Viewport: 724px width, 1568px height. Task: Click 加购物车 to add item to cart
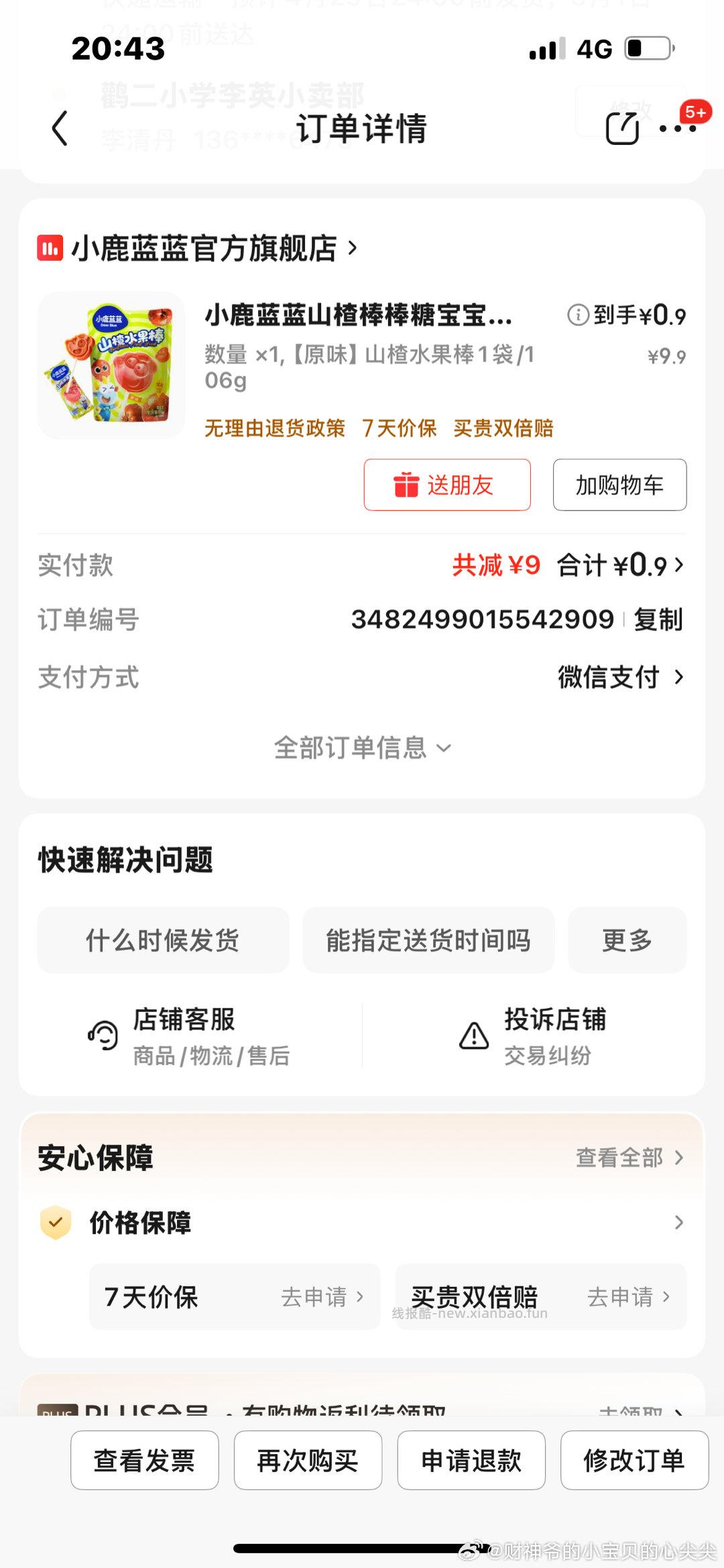point(619,485)
